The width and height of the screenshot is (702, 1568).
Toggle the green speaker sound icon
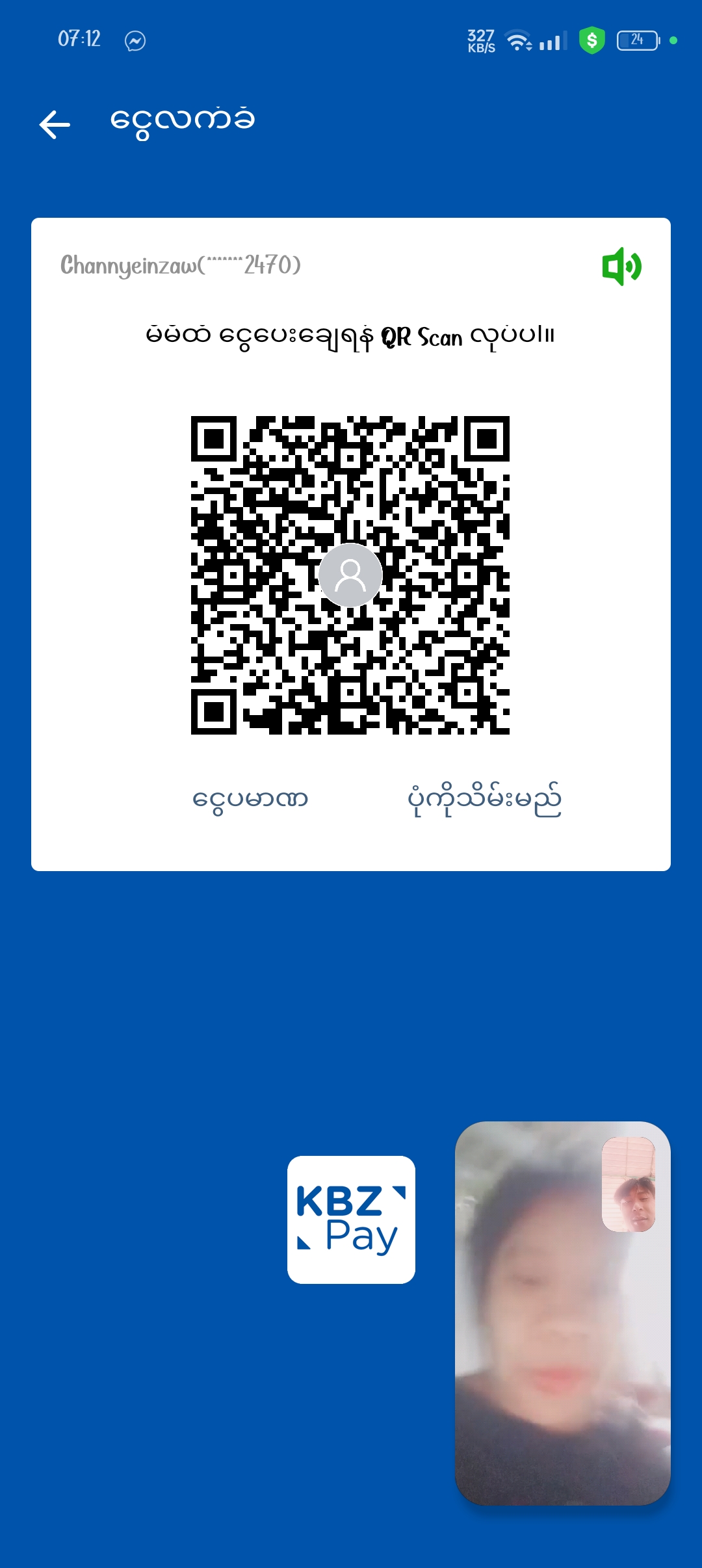621,266
